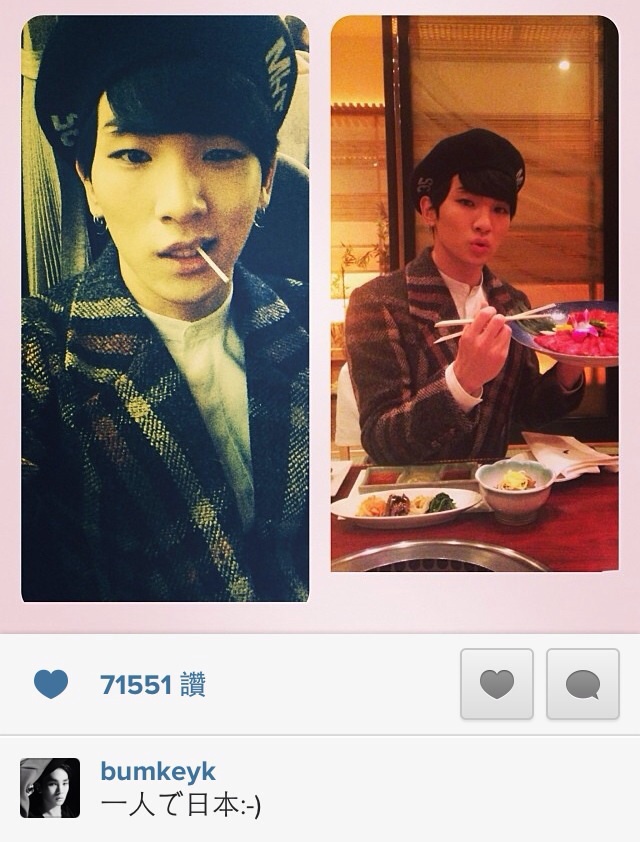
Task: Open the posted photo collage
Action: coord(320,310)
